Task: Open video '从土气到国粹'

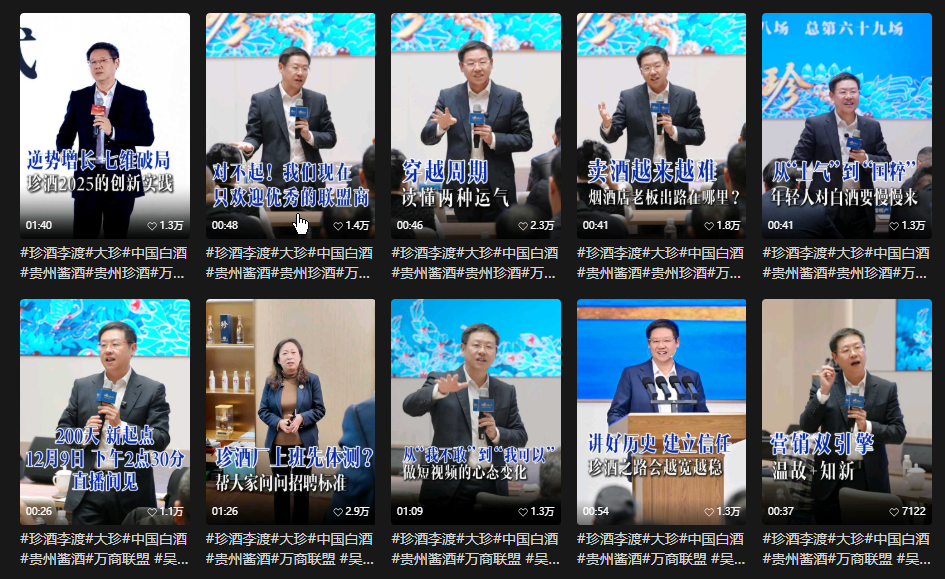Action: point(846,125)
